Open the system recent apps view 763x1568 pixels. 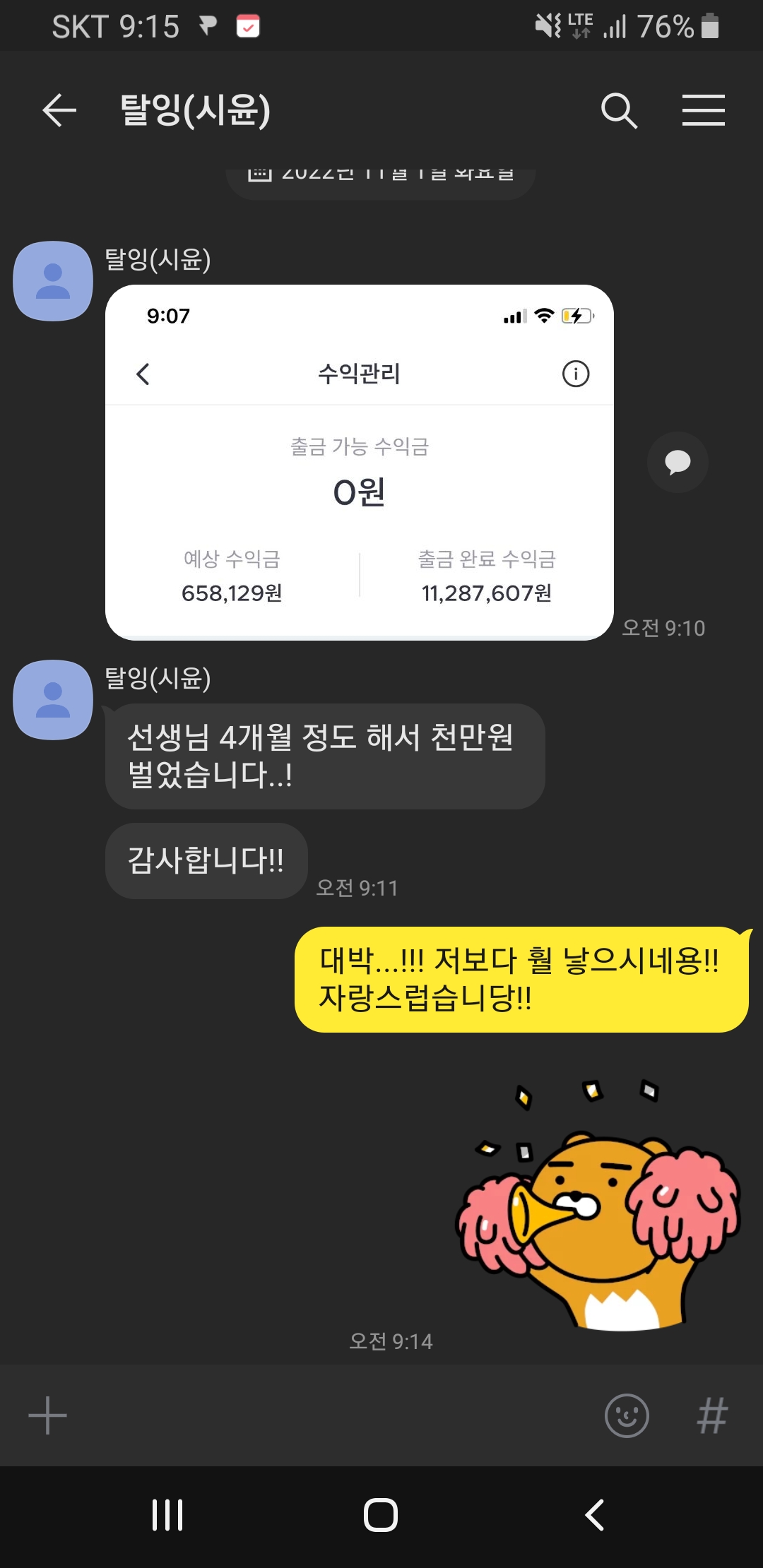[167, 1515]
